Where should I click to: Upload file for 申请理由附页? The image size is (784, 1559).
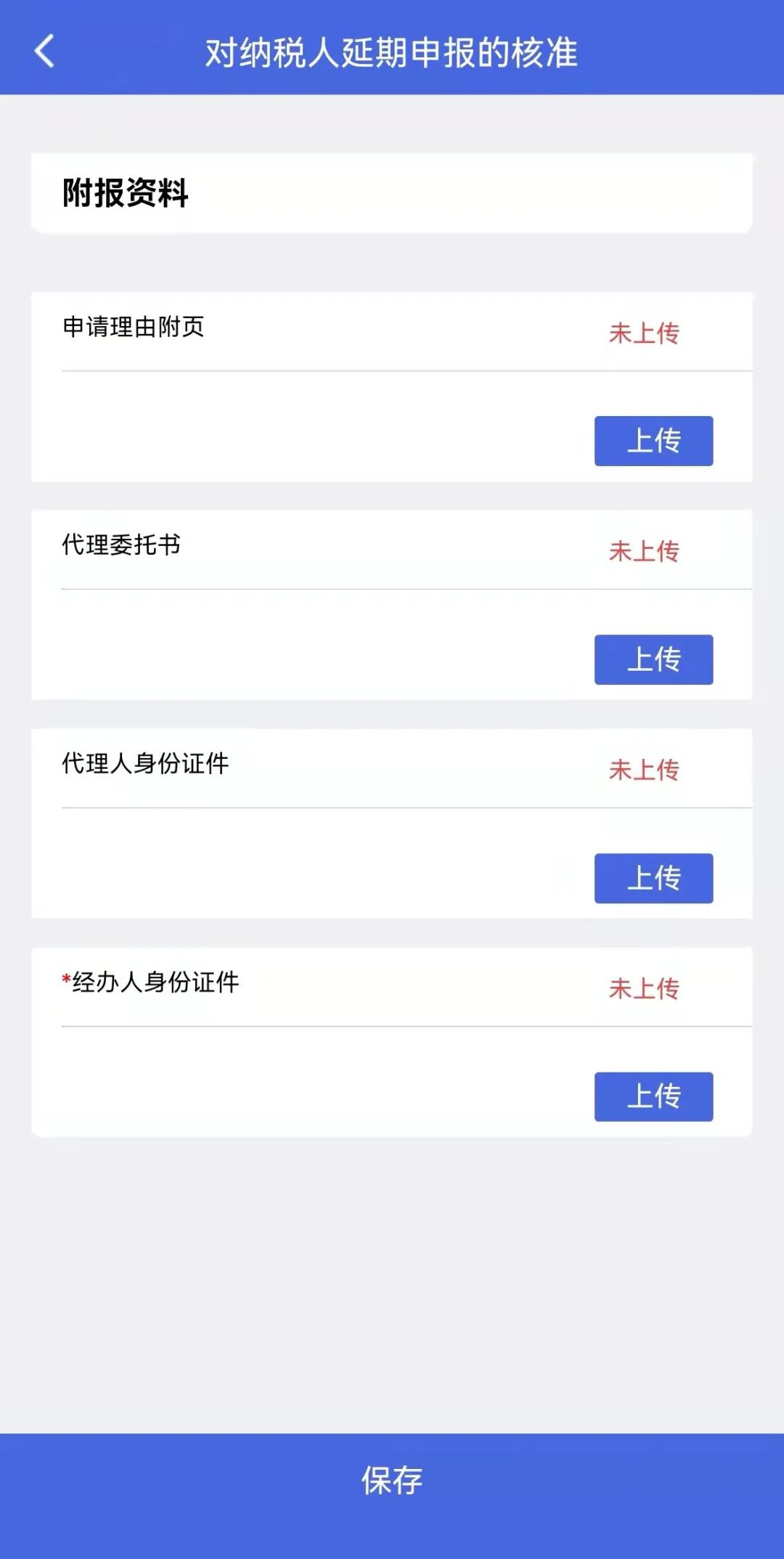pos(653,441)
